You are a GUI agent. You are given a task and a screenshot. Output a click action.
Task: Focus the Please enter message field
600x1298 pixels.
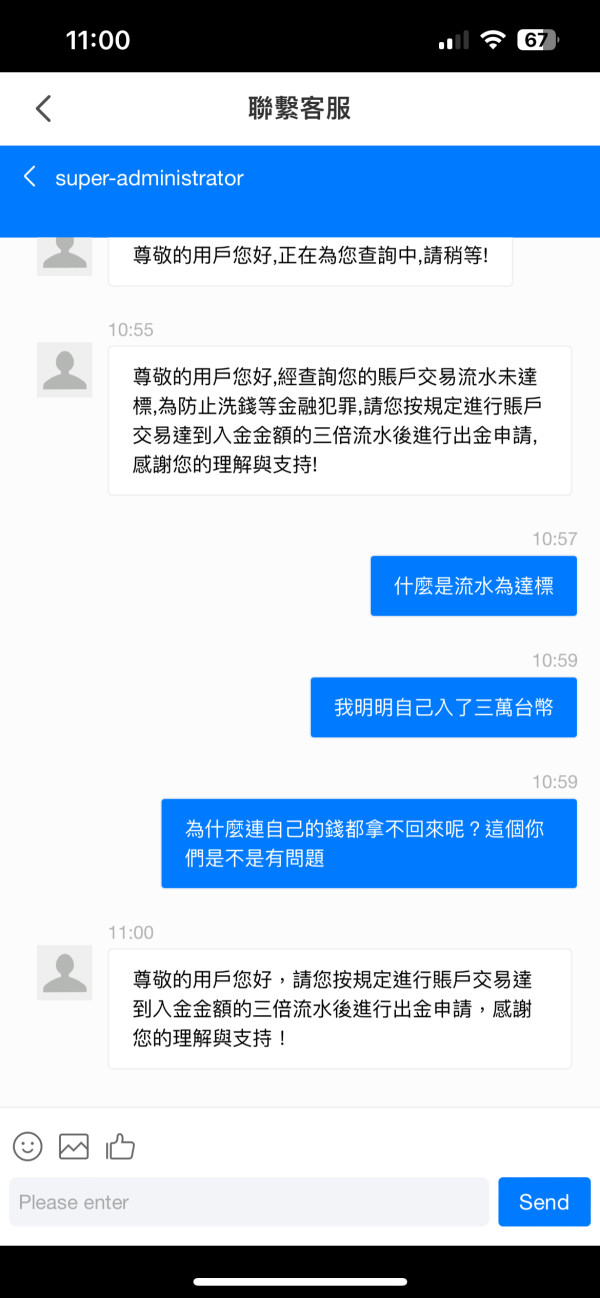coord(249,1202)
